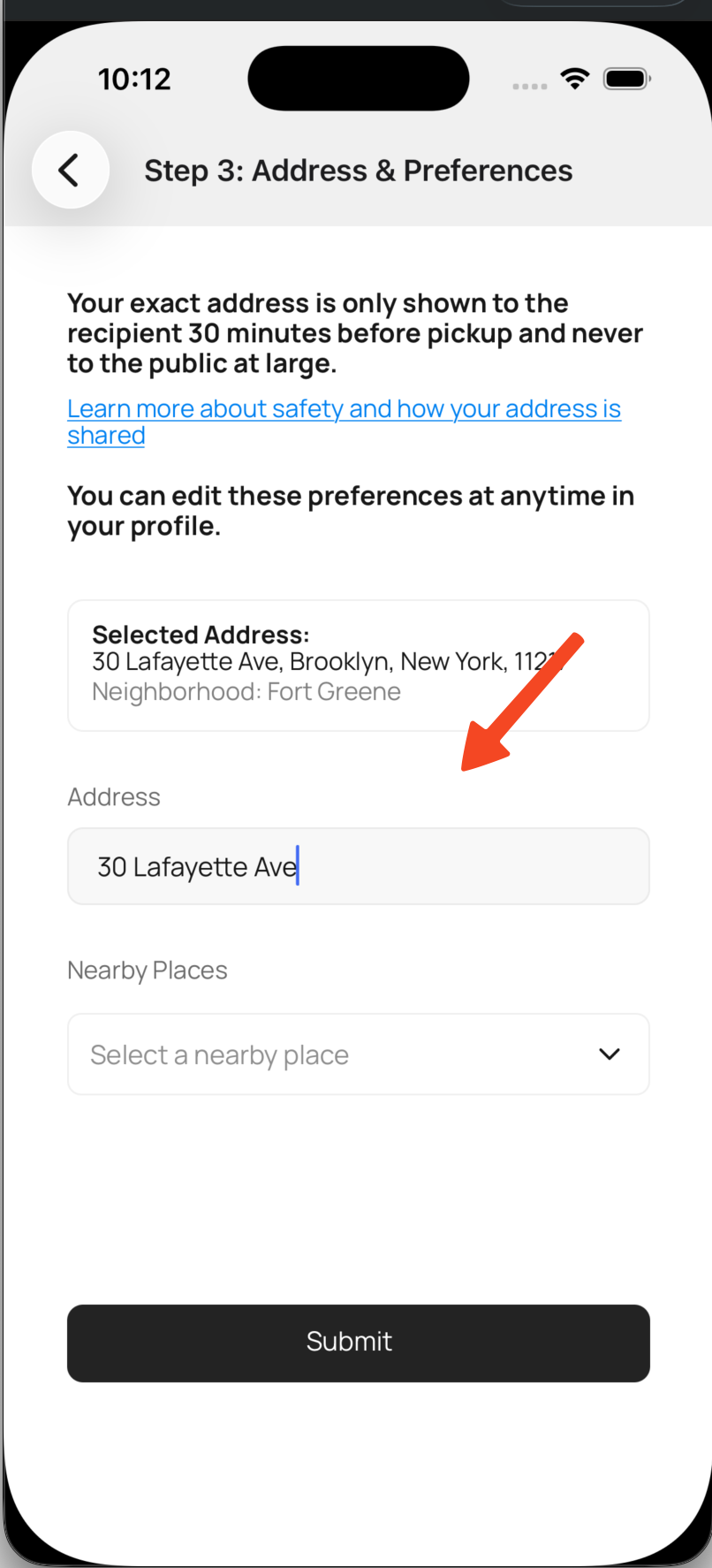
Task: Select the Selected Address summary card
Action: click(x=358, y=665)
